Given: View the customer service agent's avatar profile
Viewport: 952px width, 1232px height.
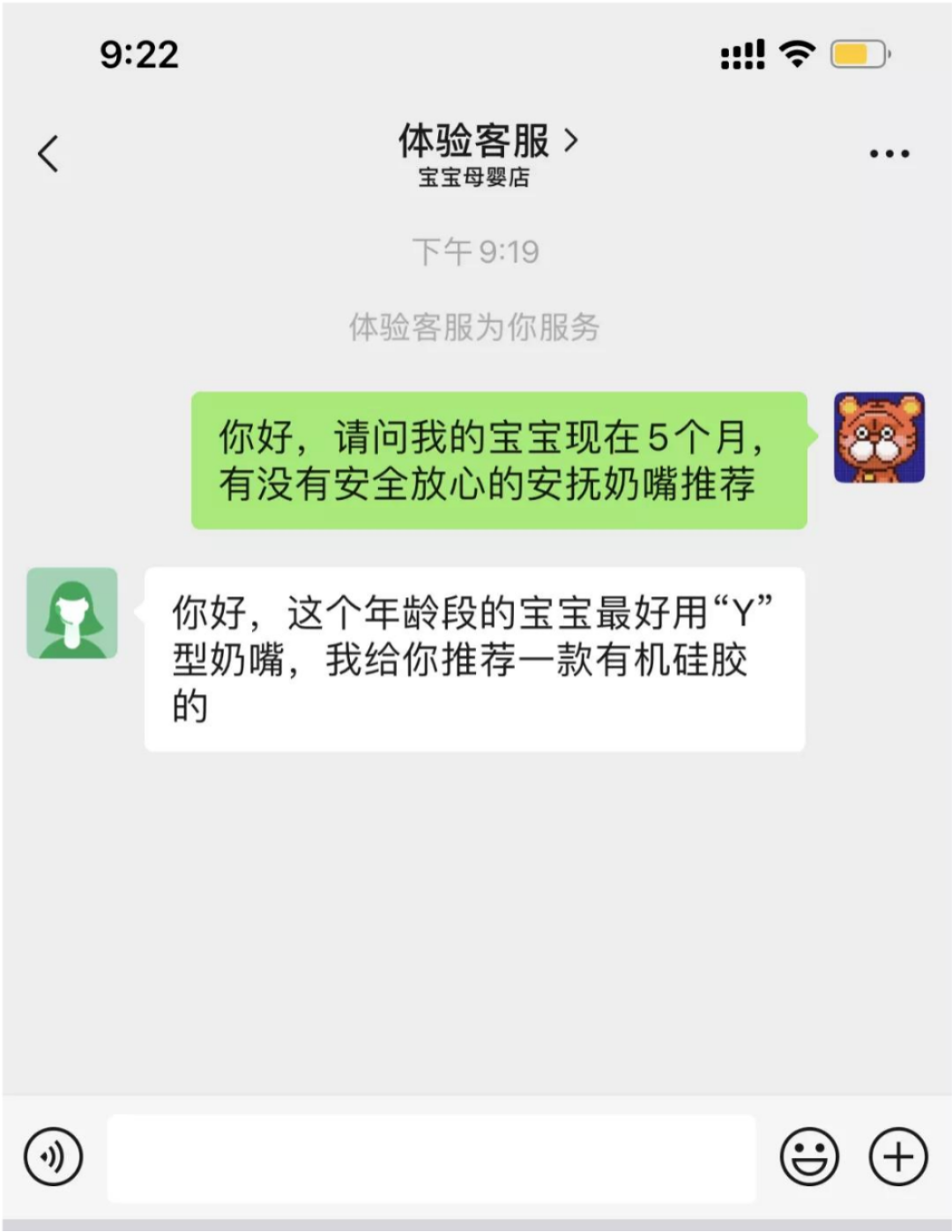Looking at the screenshot, I should (72, 613).
